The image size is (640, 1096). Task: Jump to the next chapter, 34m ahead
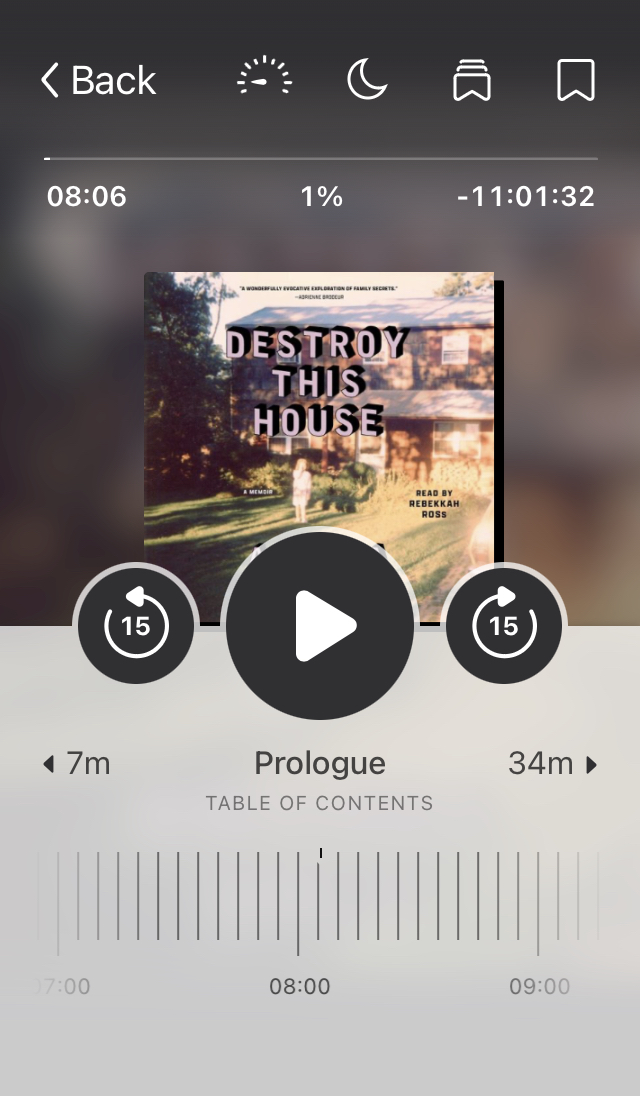(x=552, y=764)
